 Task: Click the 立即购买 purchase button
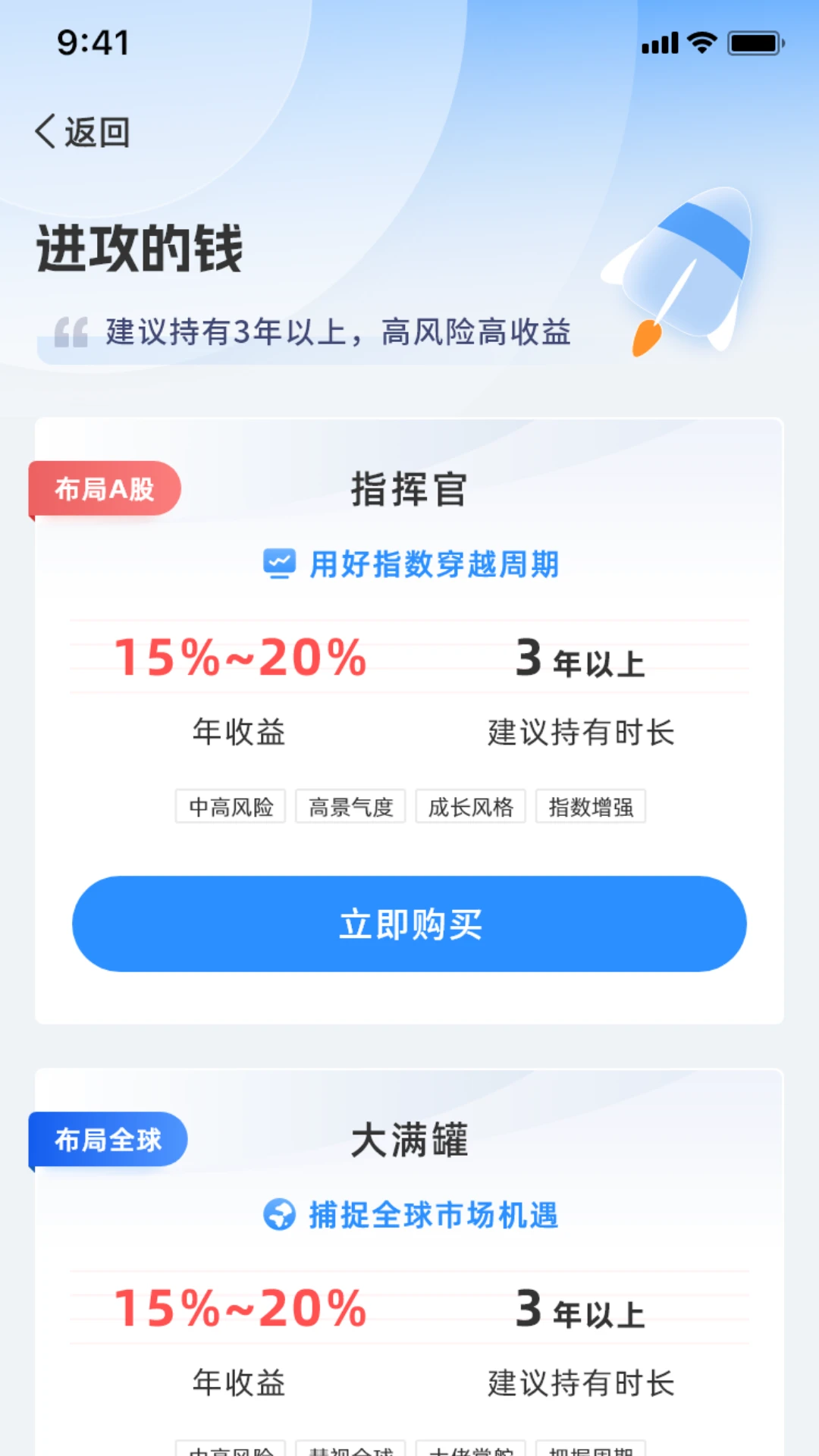(409, 923)
